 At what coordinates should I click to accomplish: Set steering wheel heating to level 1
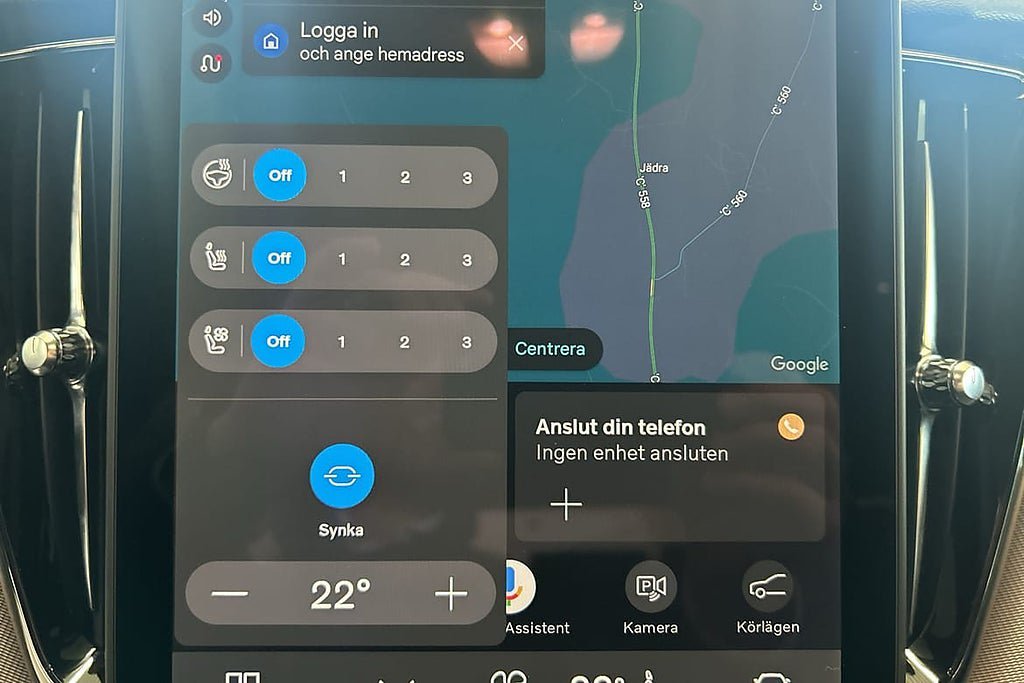point(342,177)
